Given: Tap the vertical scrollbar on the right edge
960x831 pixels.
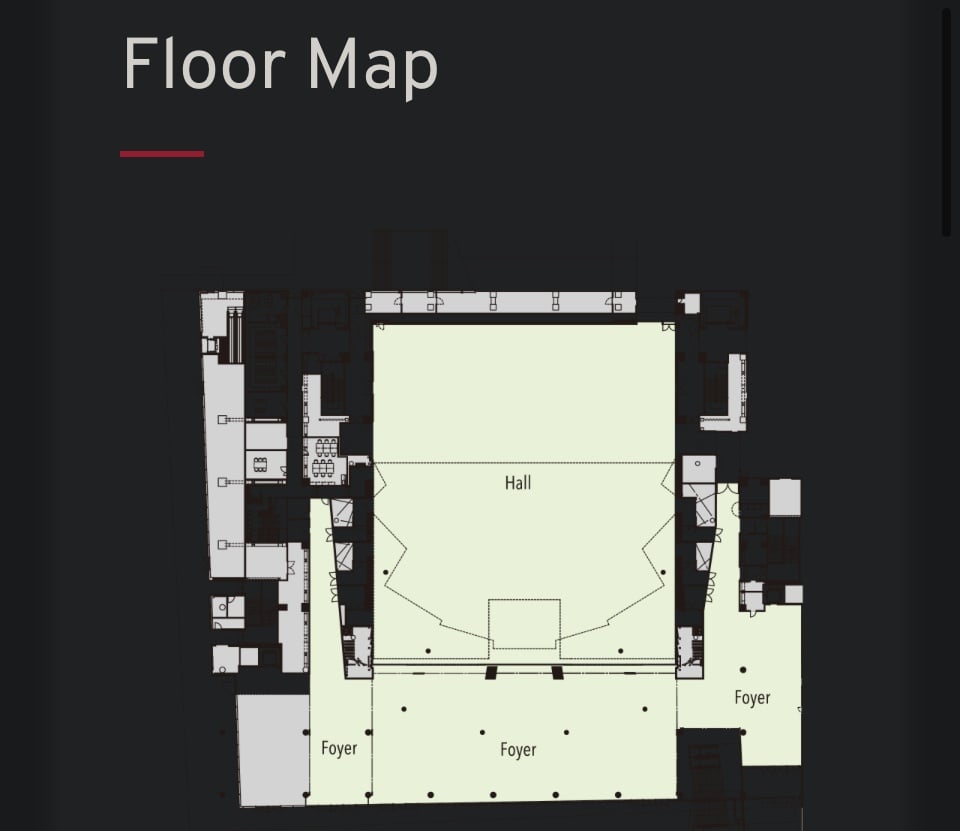Looking at the screenshot, I should point(946,120).
